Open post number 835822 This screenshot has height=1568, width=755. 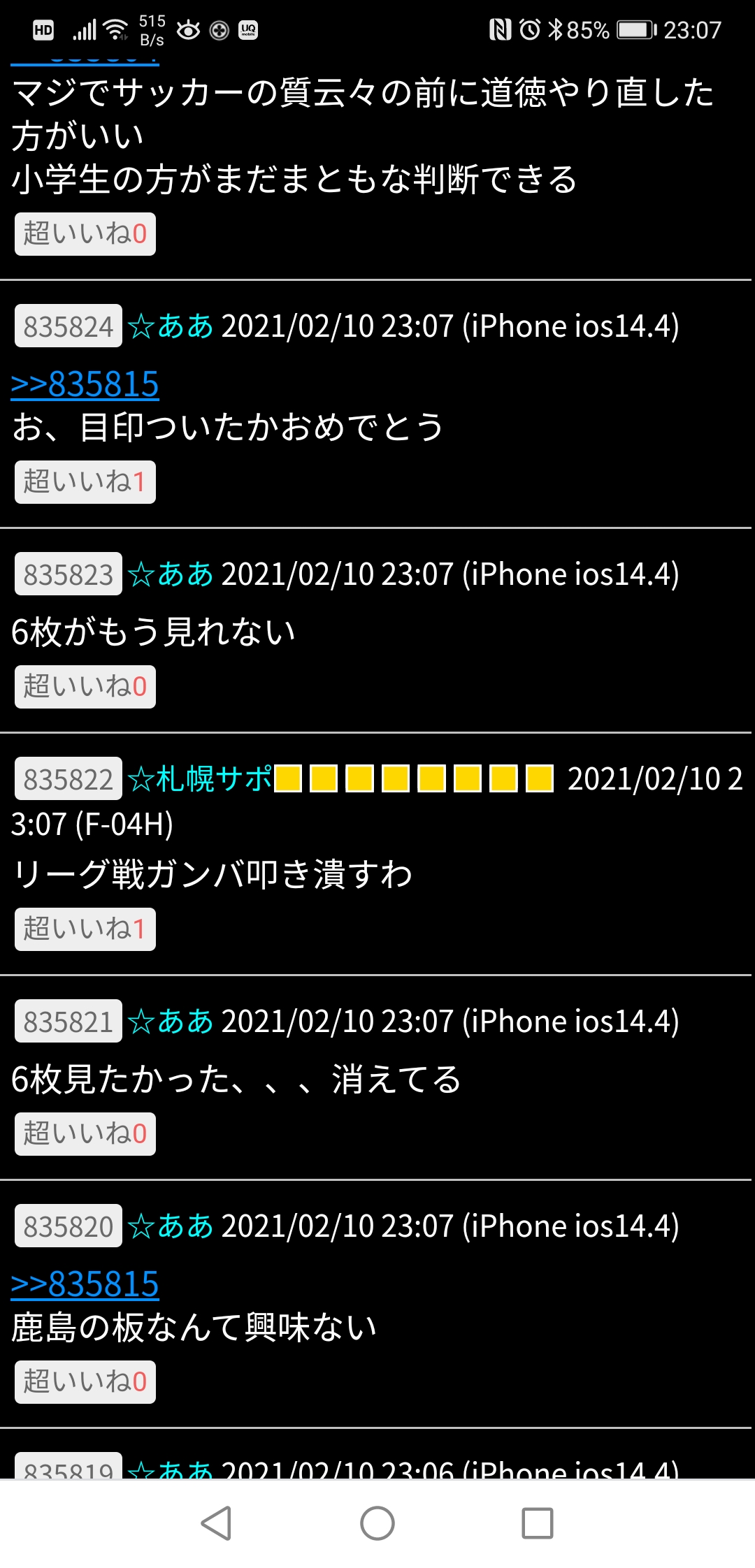[69, 779]
